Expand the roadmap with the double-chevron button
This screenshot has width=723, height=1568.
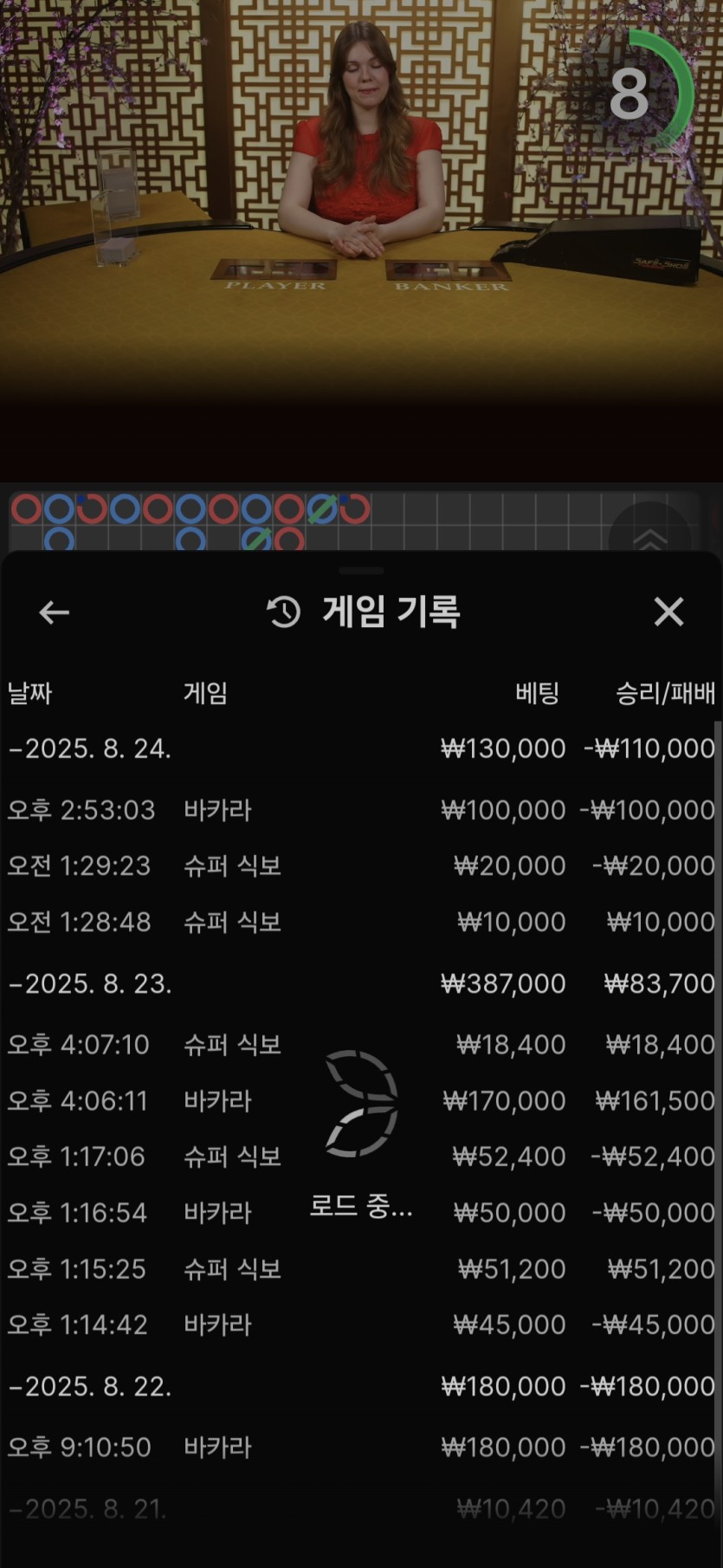(649, 541)
